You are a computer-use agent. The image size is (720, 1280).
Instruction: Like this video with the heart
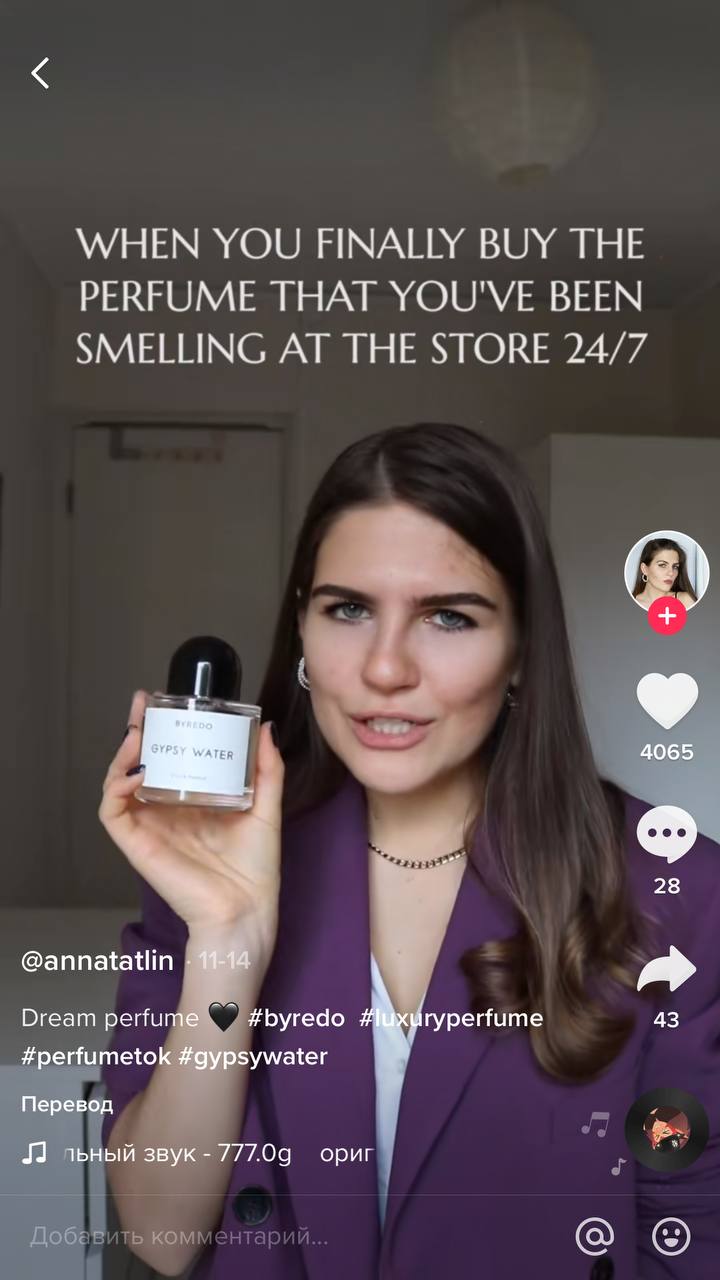click(x=667, y=701)
